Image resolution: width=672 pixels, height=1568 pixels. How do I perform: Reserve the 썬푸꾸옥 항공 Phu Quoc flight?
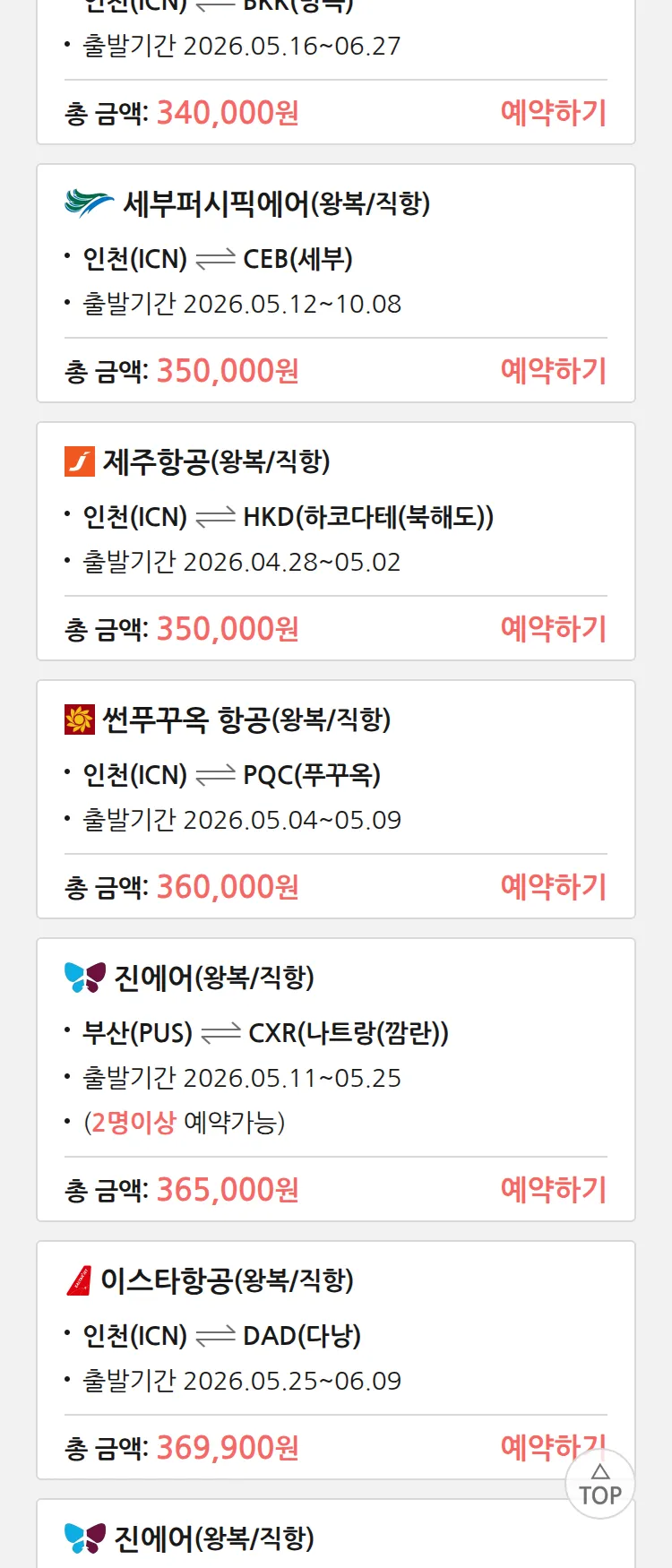pos(553,887)
